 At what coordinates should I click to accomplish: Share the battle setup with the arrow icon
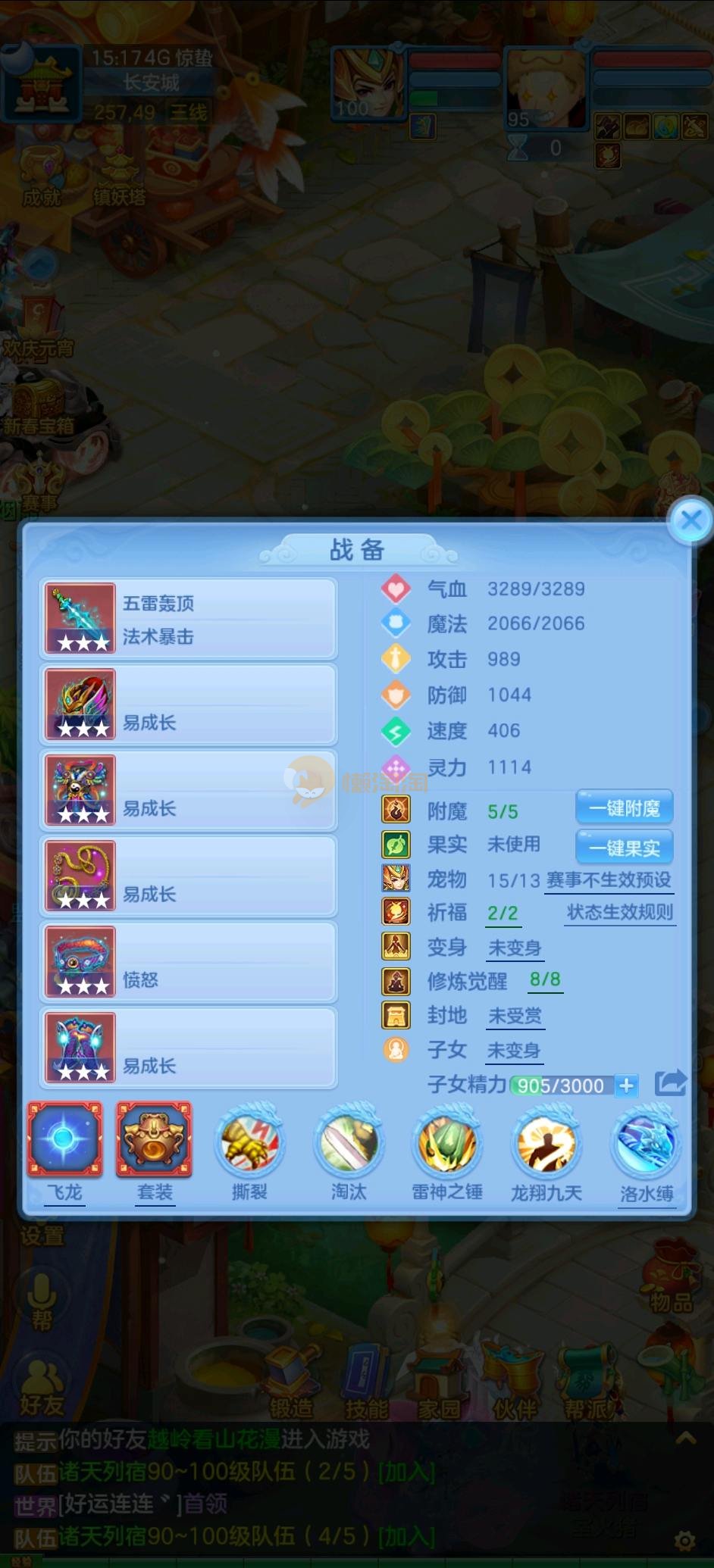pyautogui.click(x=670, y=1083)
